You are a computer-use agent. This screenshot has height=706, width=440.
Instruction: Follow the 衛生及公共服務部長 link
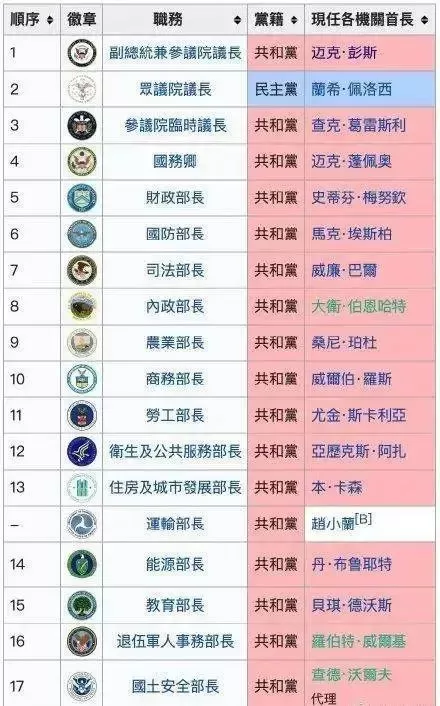pyautogui.click(x=175, y=451)
